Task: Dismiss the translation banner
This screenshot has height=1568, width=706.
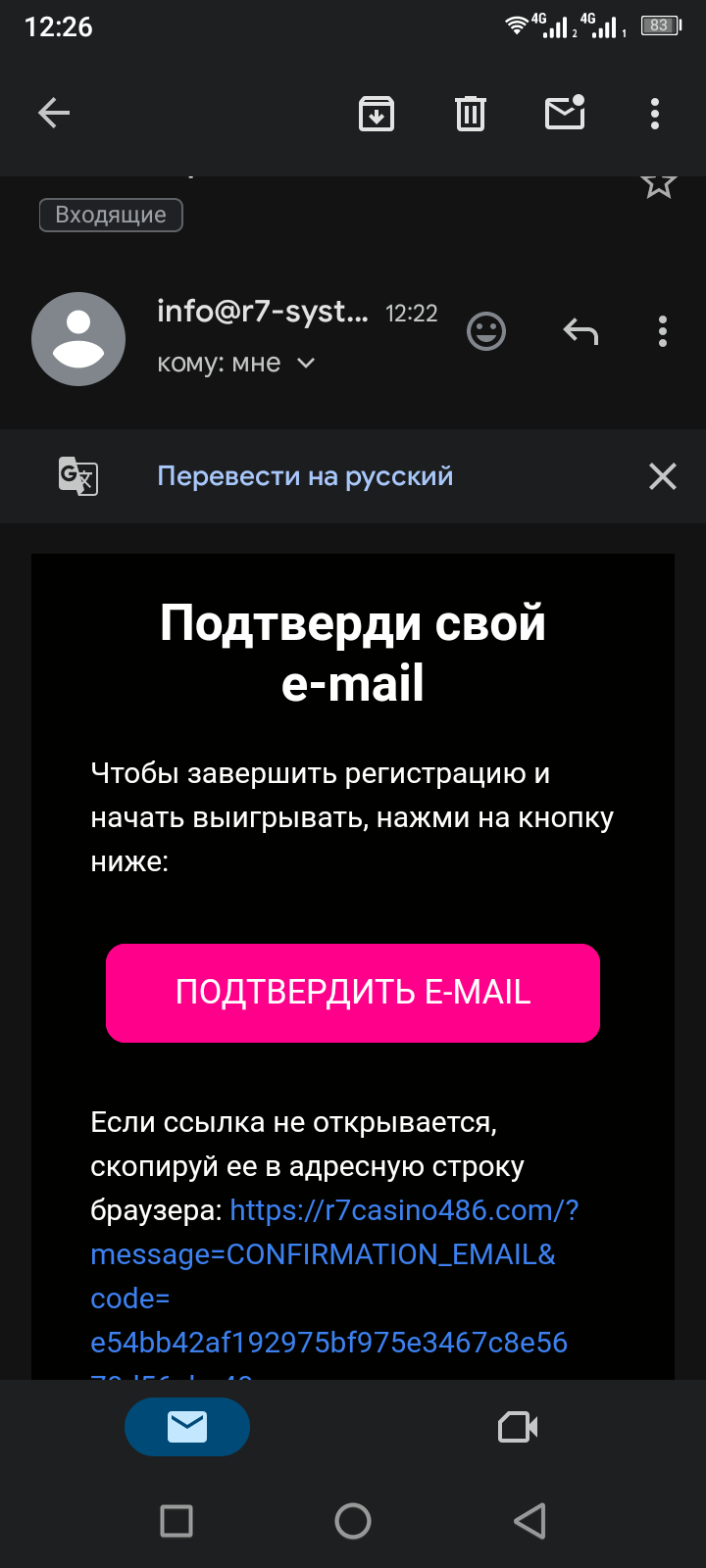Action: coord(663,476)
